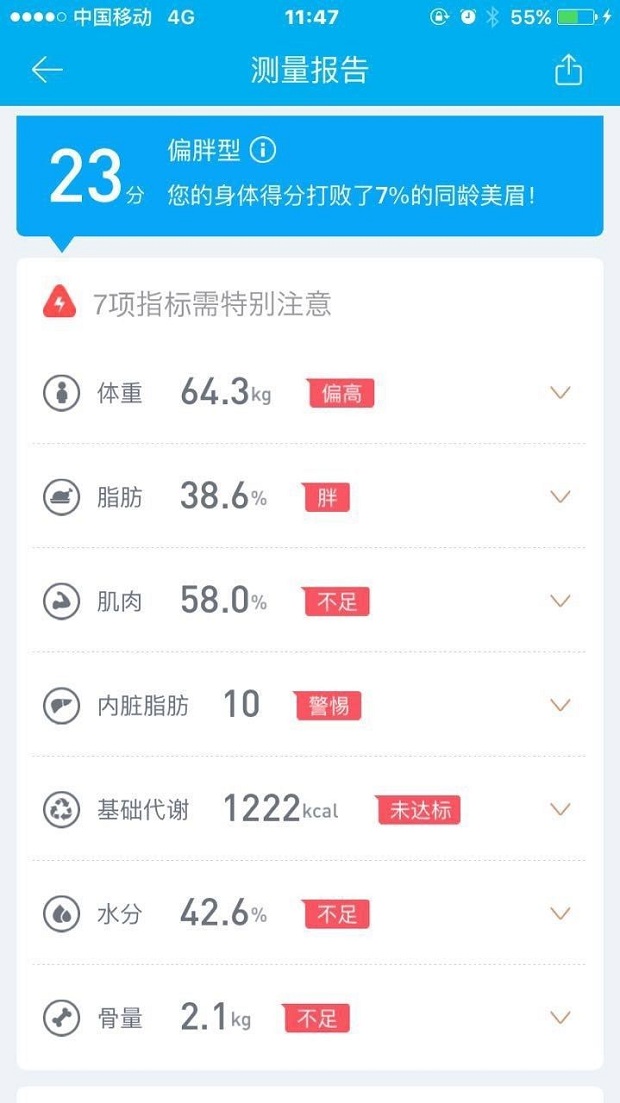Image resolution: width=620 pixels, height=1103 pixels.
Task: Expand the 基础代谢 1222kcal row
Action: pos(310,809)
